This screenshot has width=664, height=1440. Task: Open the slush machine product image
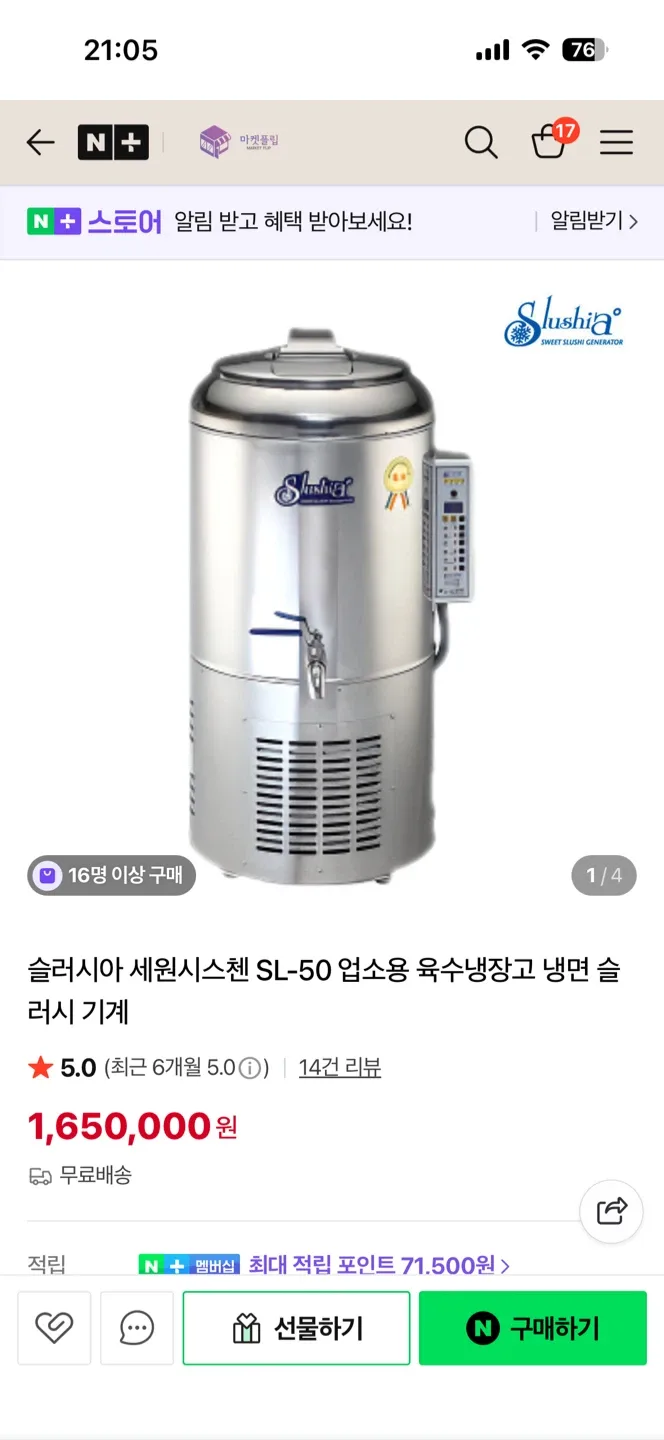332,600
